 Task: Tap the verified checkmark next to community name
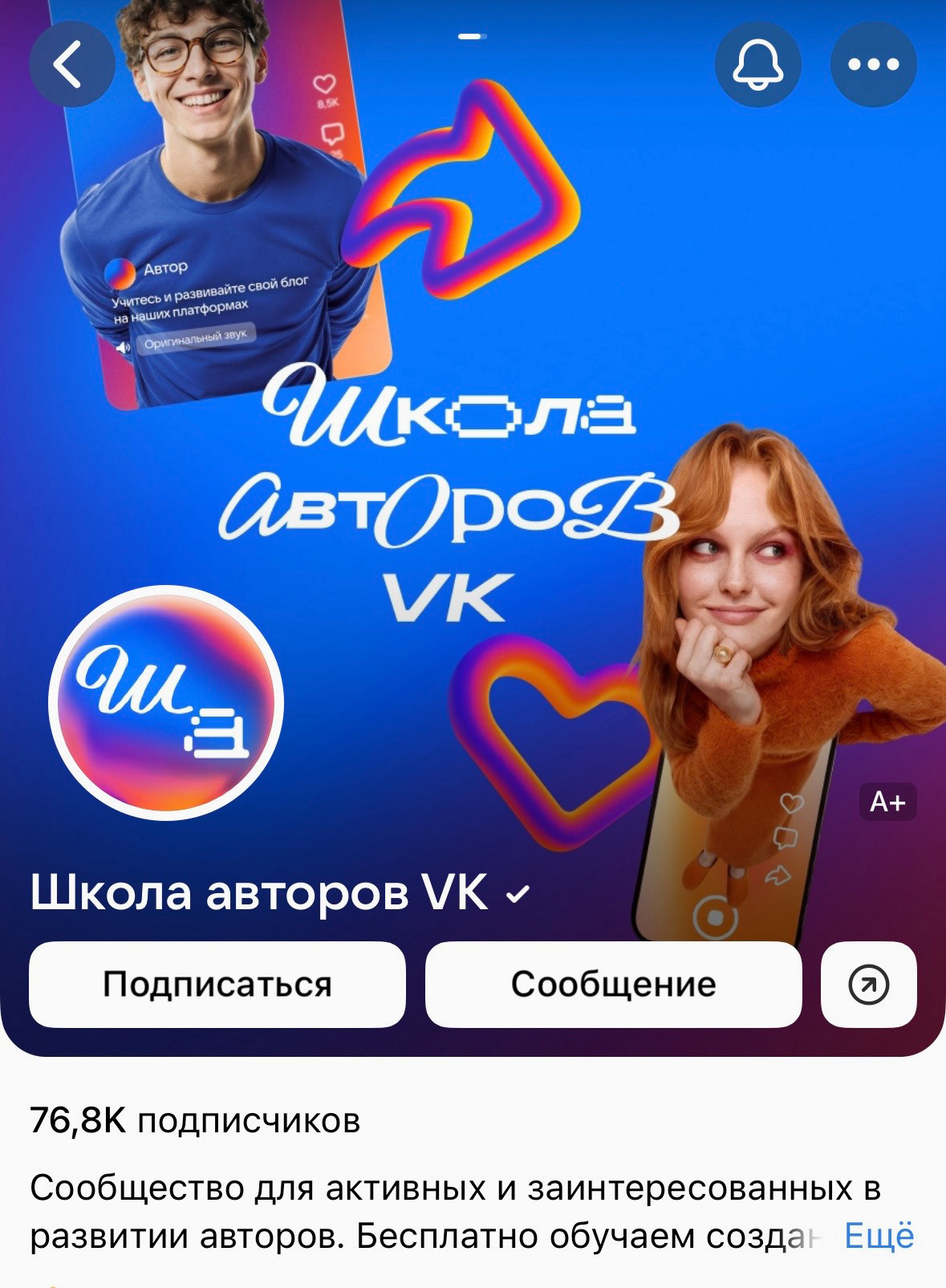click(x=517, y=893)
